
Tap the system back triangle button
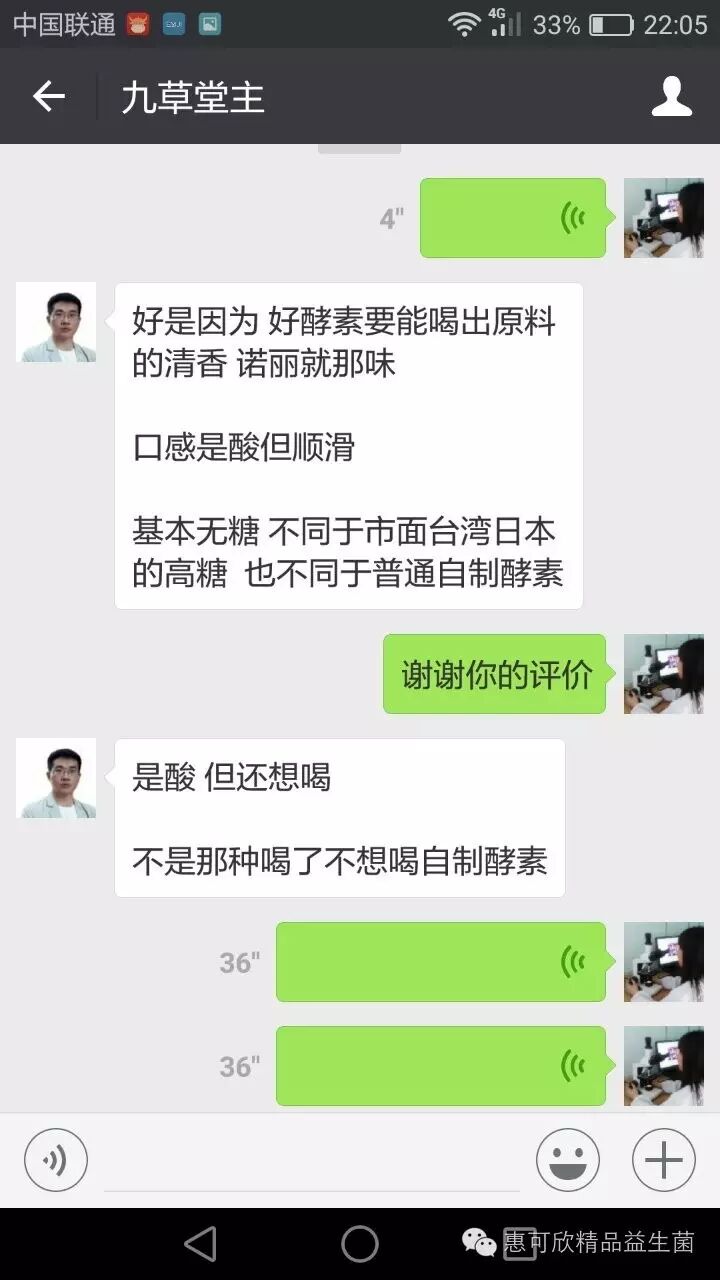pos(201,1244)
